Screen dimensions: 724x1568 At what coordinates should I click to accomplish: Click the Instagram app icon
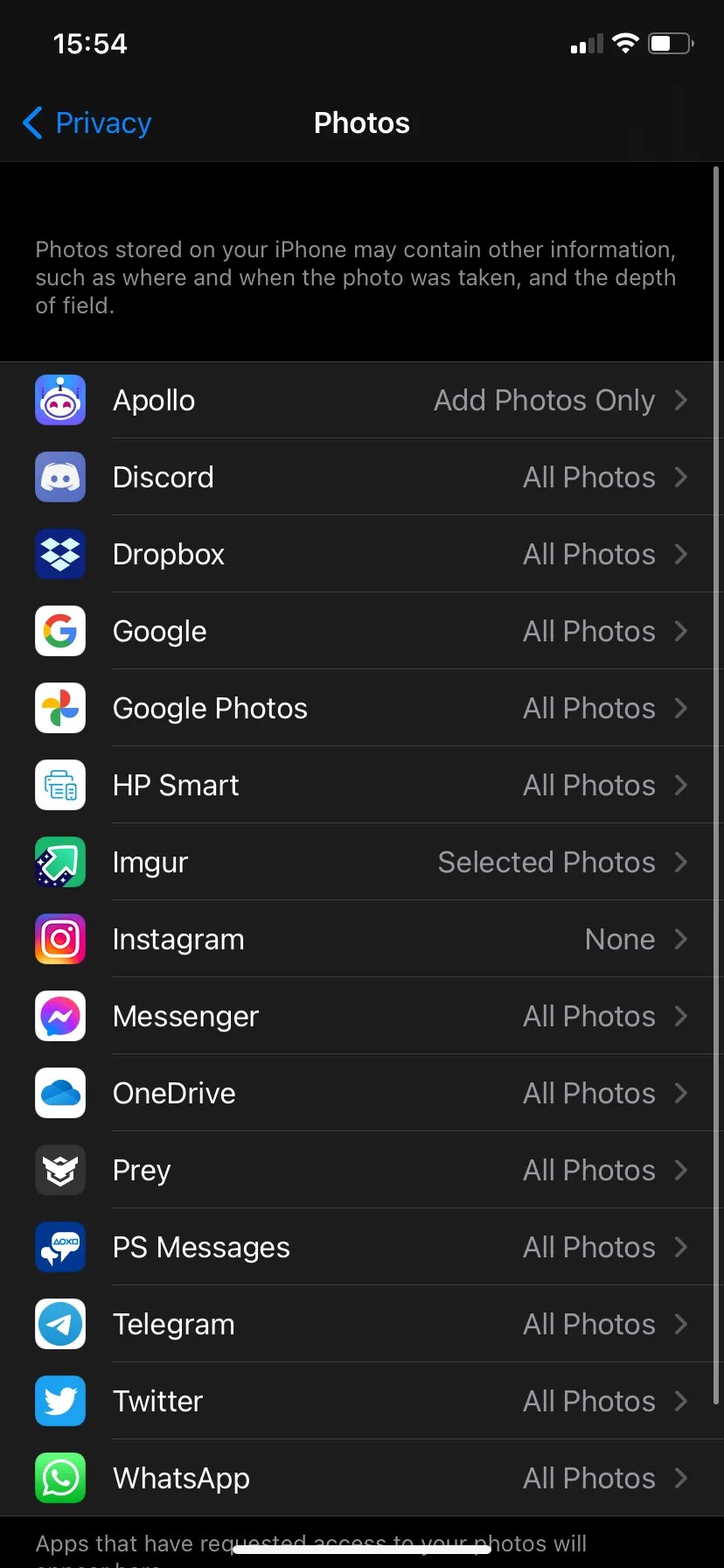pos(59,939)
